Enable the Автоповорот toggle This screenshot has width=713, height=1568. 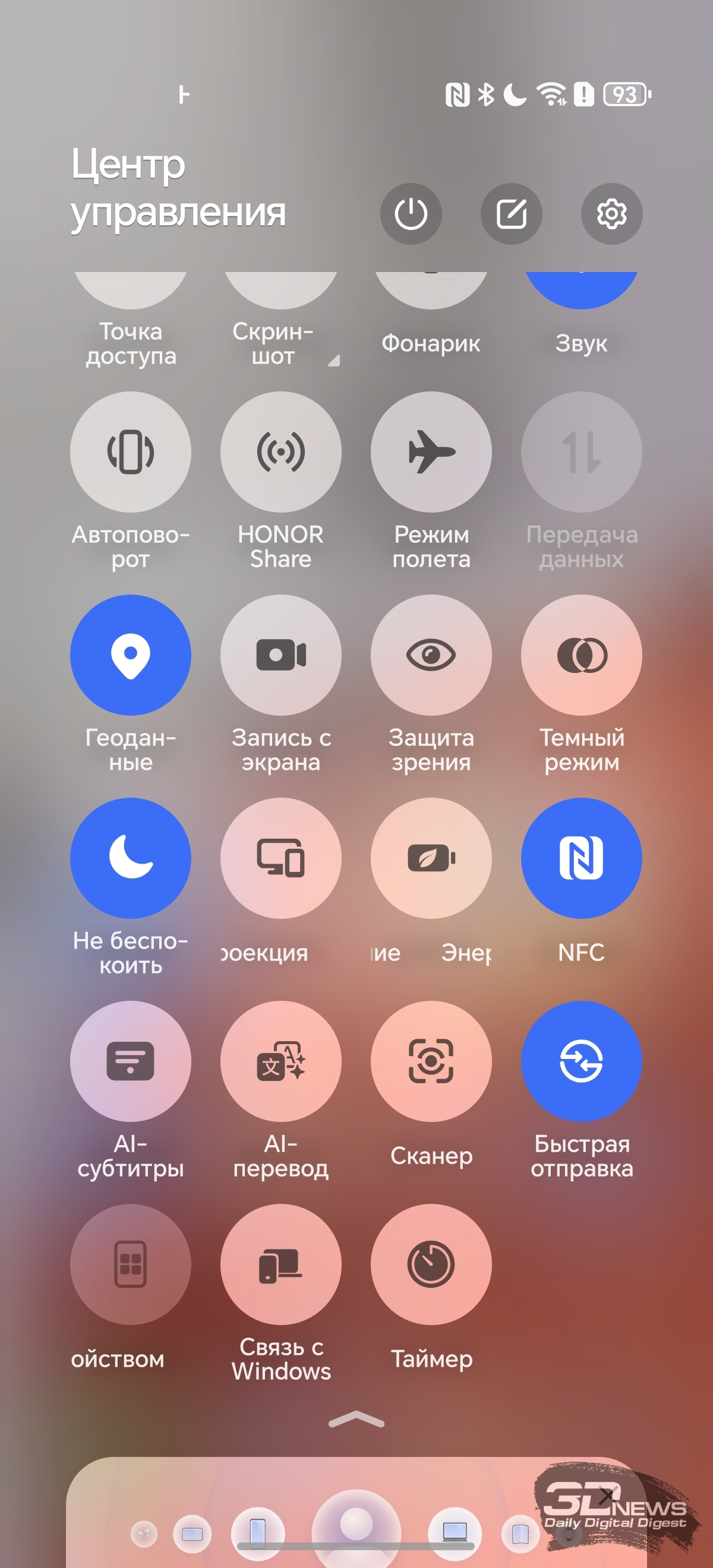(x=130, y=451)
